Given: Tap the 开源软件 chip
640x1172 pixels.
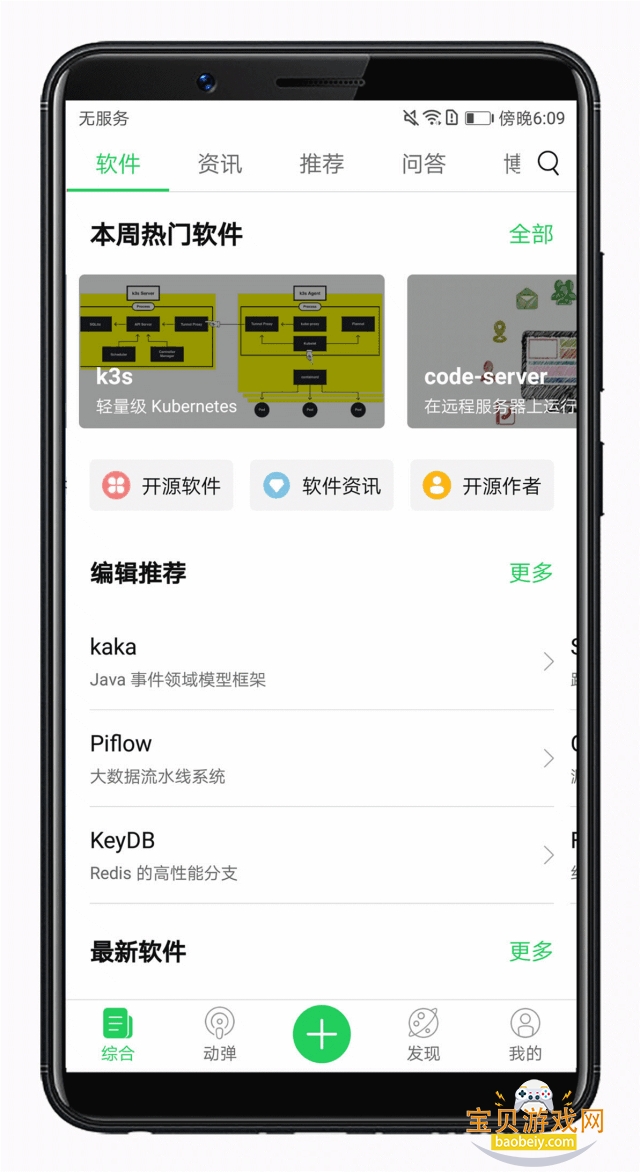Looking at the screenshot, I should [x=162, y=486].
